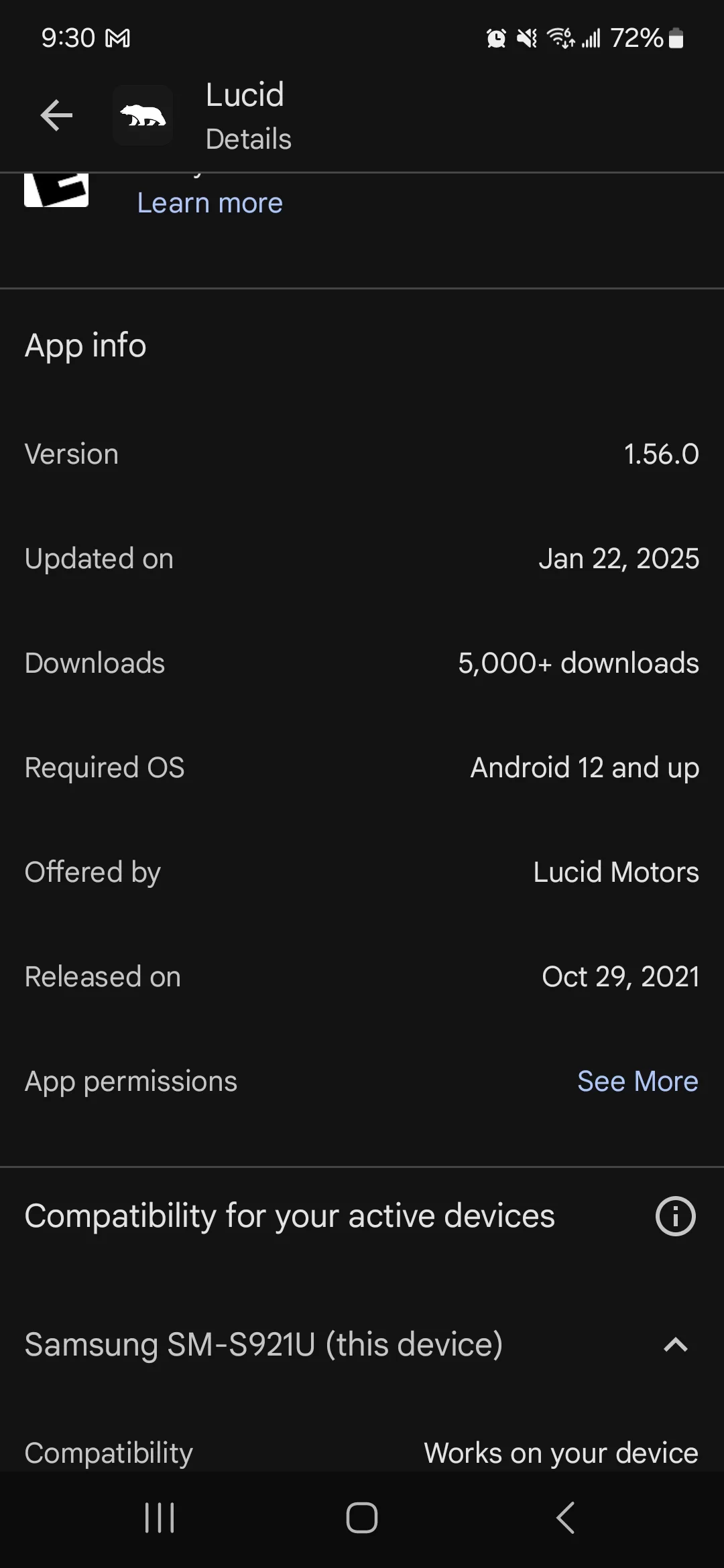724x1568 pixels.
Task: Open the compatibility info icon
Action: 675,1216
